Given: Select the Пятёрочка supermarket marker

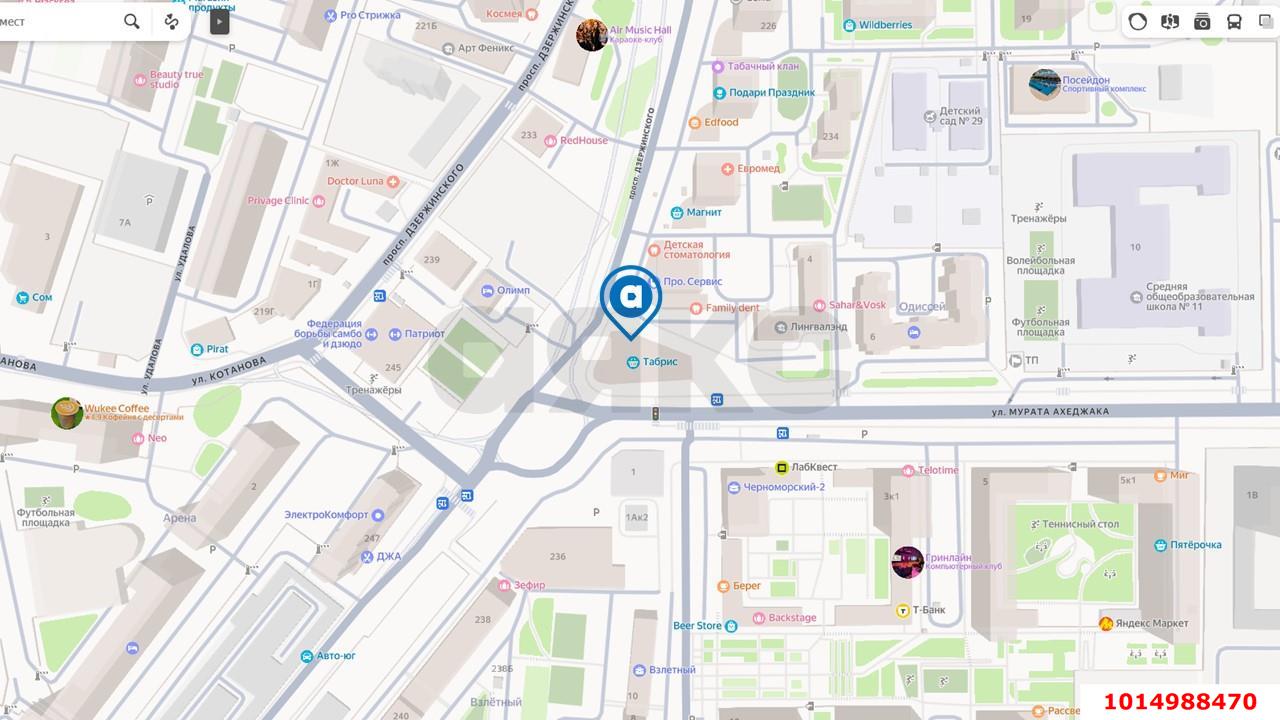Looking at the screenshot, I should [x=1160, y=545].
